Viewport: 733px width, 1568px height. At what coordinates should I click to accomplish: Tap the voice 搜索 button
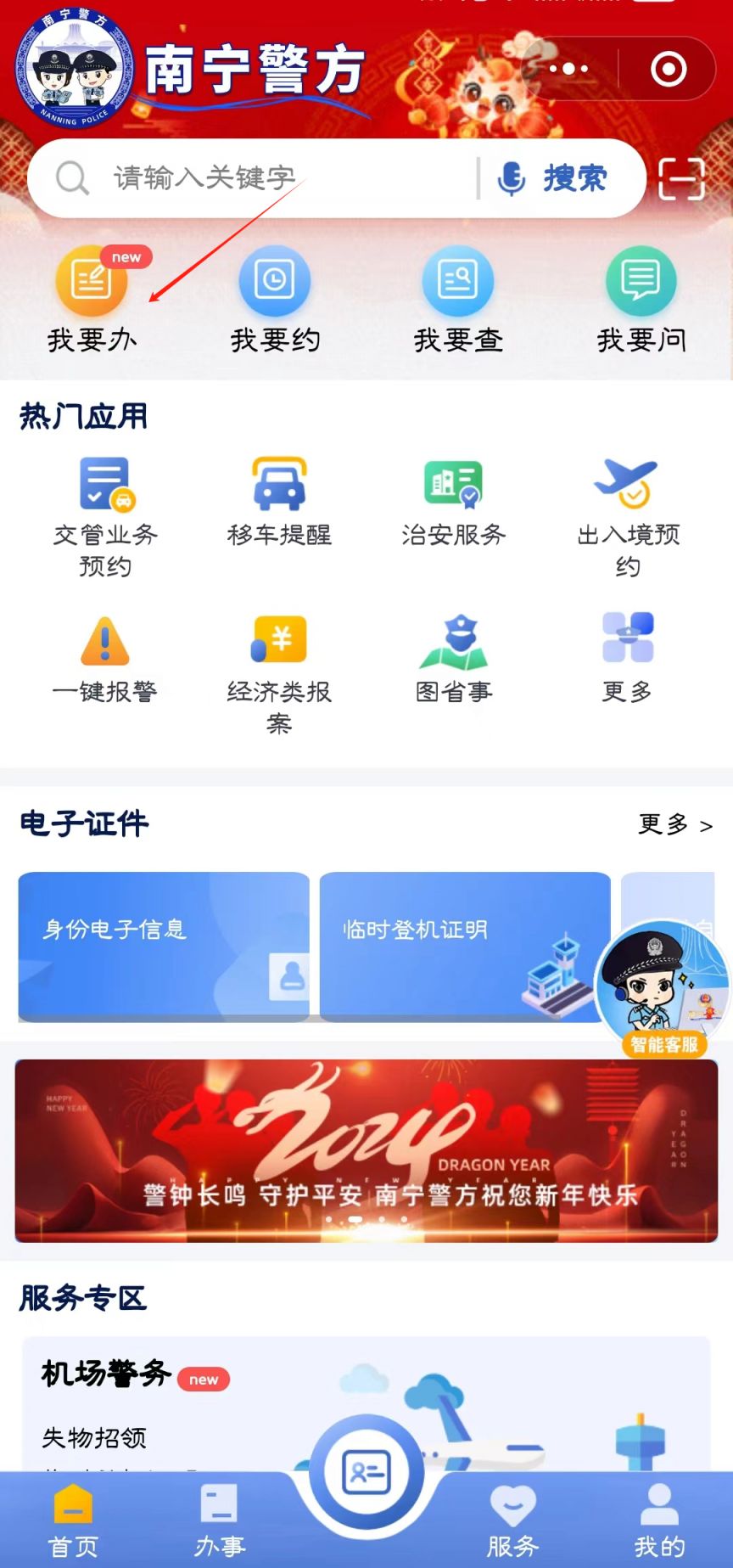click(556, 178)
